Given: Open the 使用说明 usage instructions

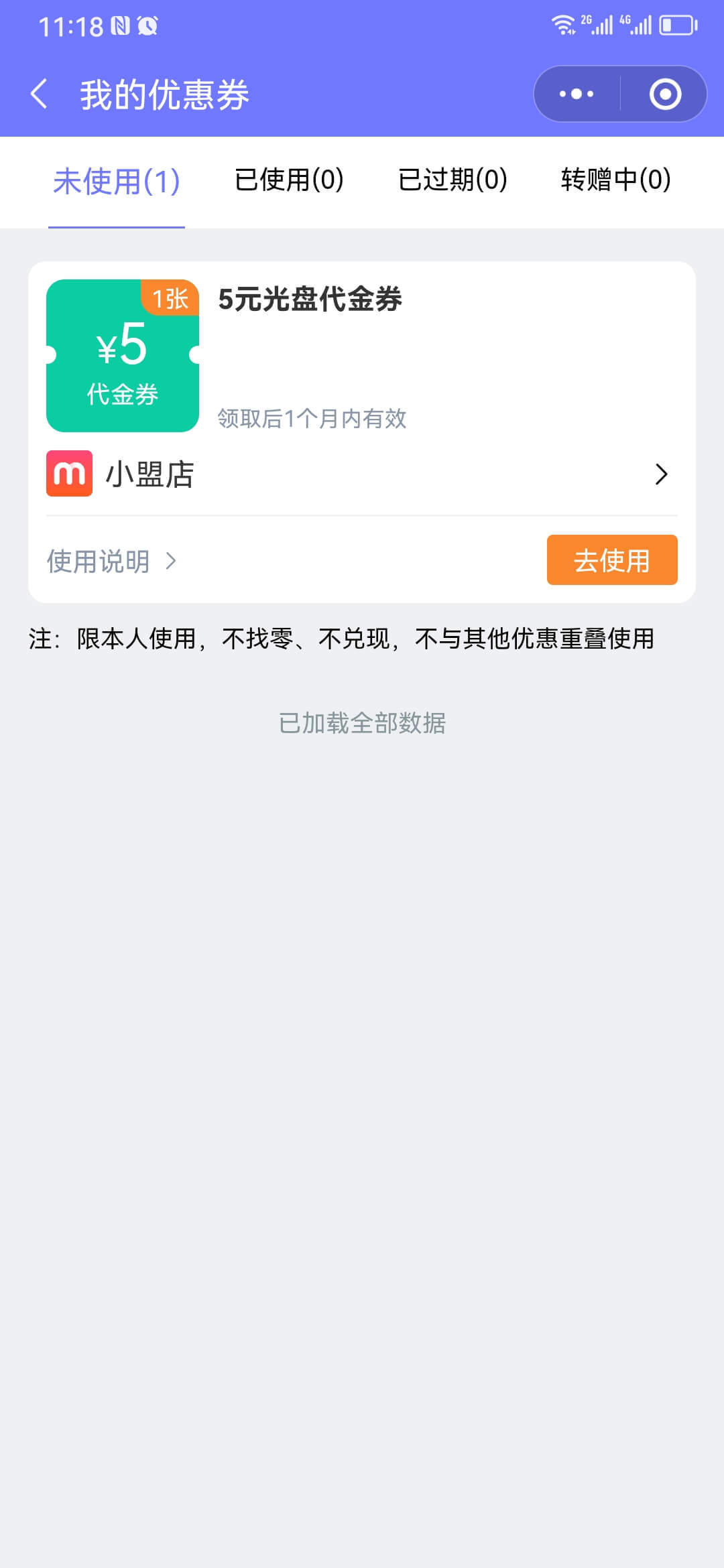Looking at the screenshot, I should click(x=97, y=561).
